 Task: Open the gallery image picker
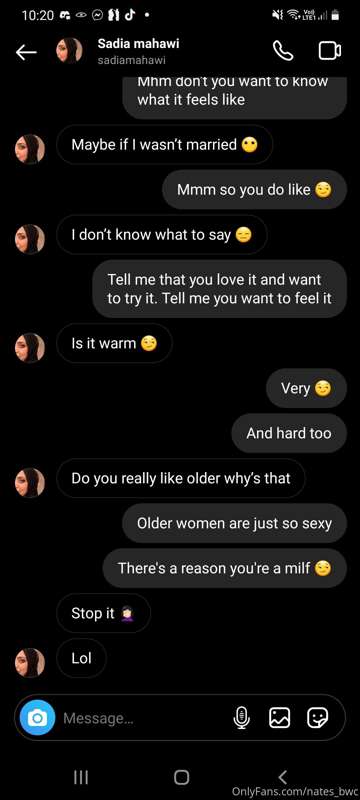coord(279,718)
